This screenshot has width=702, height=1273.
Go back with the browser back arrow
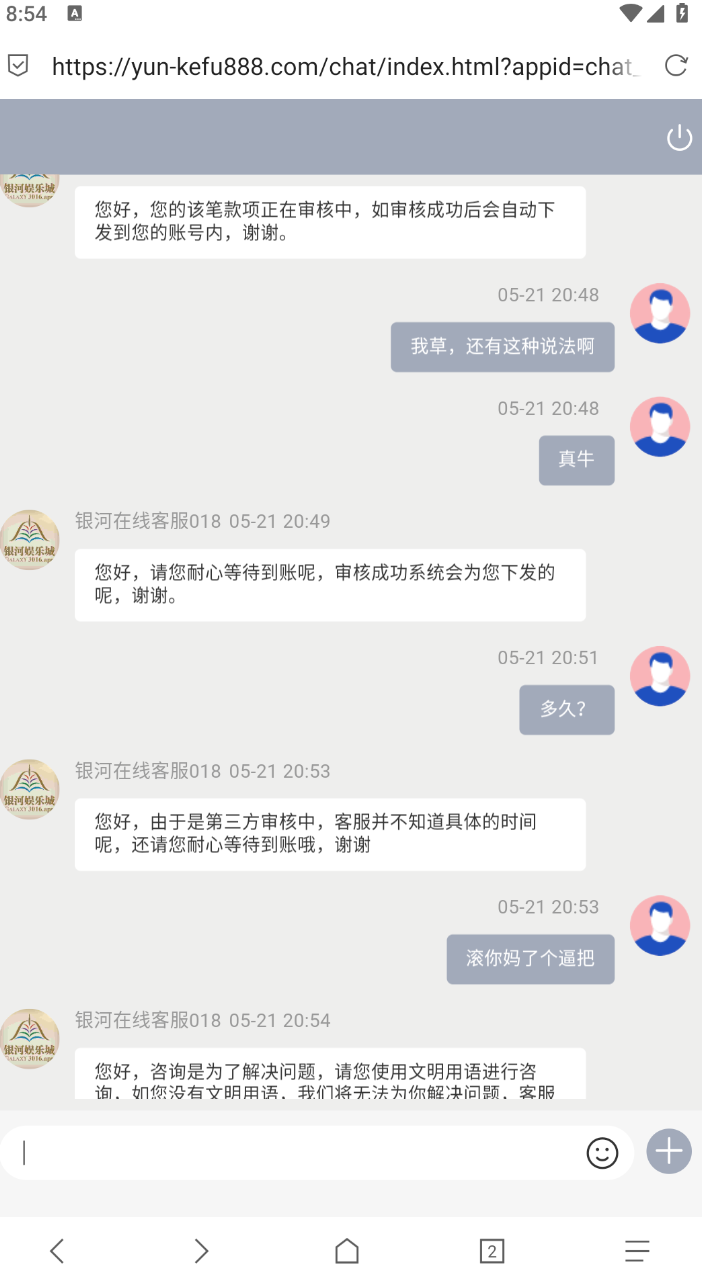click(x=57, y=1250)
